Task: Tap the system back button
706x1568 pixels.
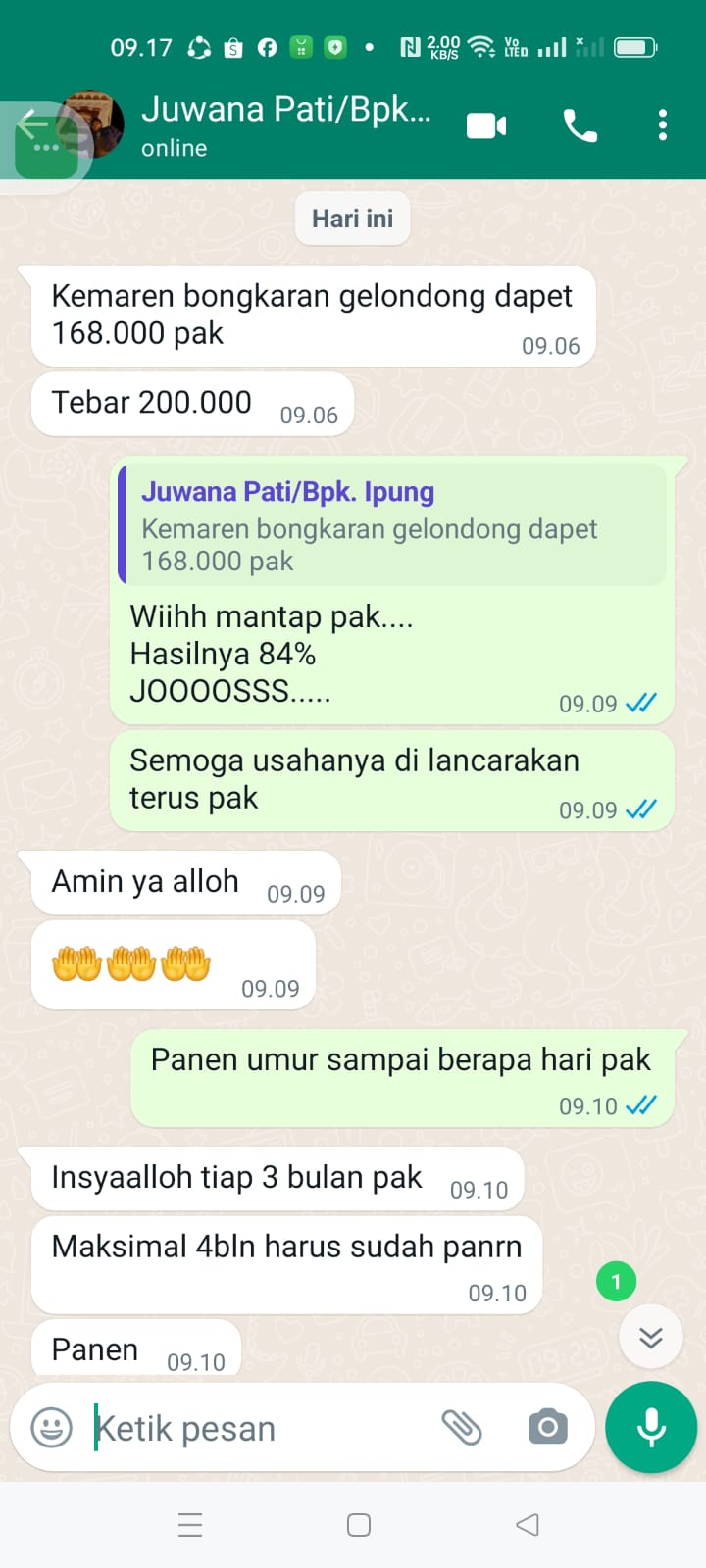Action: (x=528, y=1525)
